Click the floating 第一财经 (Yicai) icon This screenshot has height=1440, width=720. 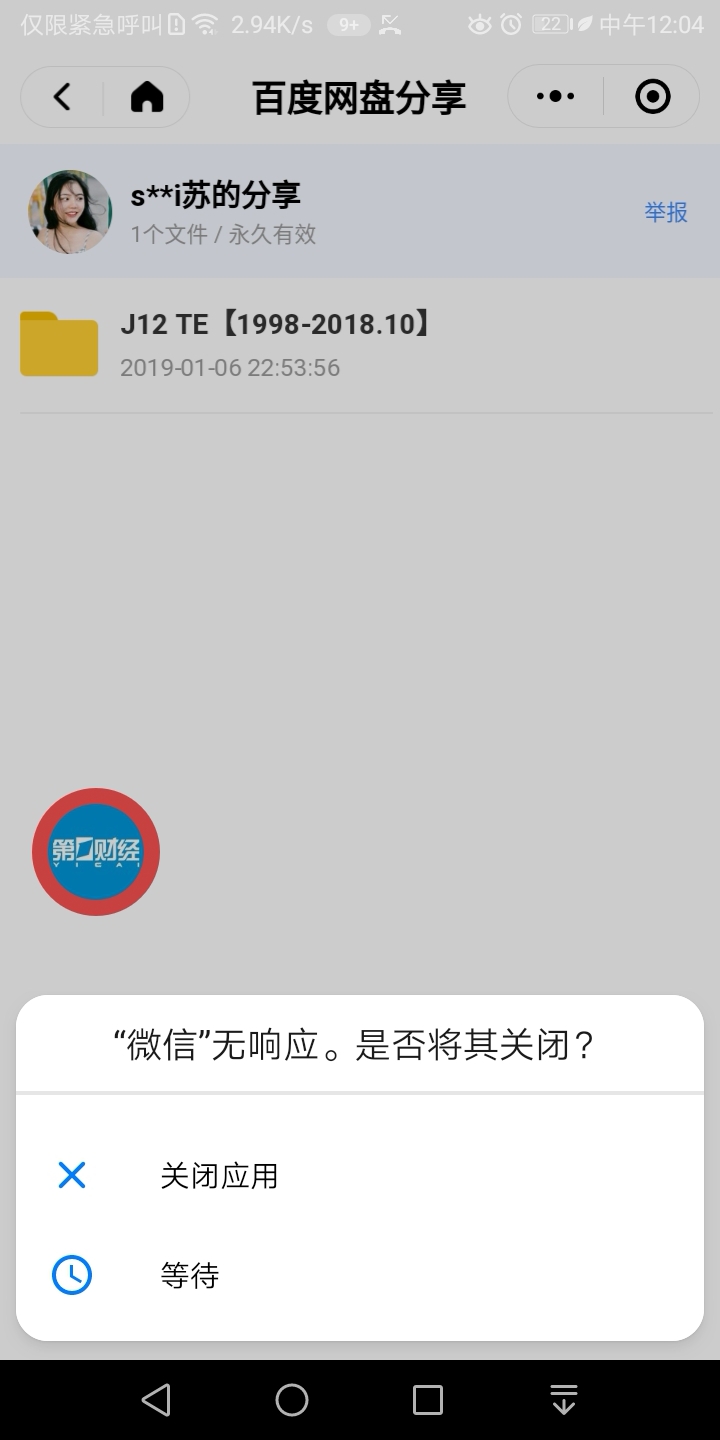tap(95, 852)
